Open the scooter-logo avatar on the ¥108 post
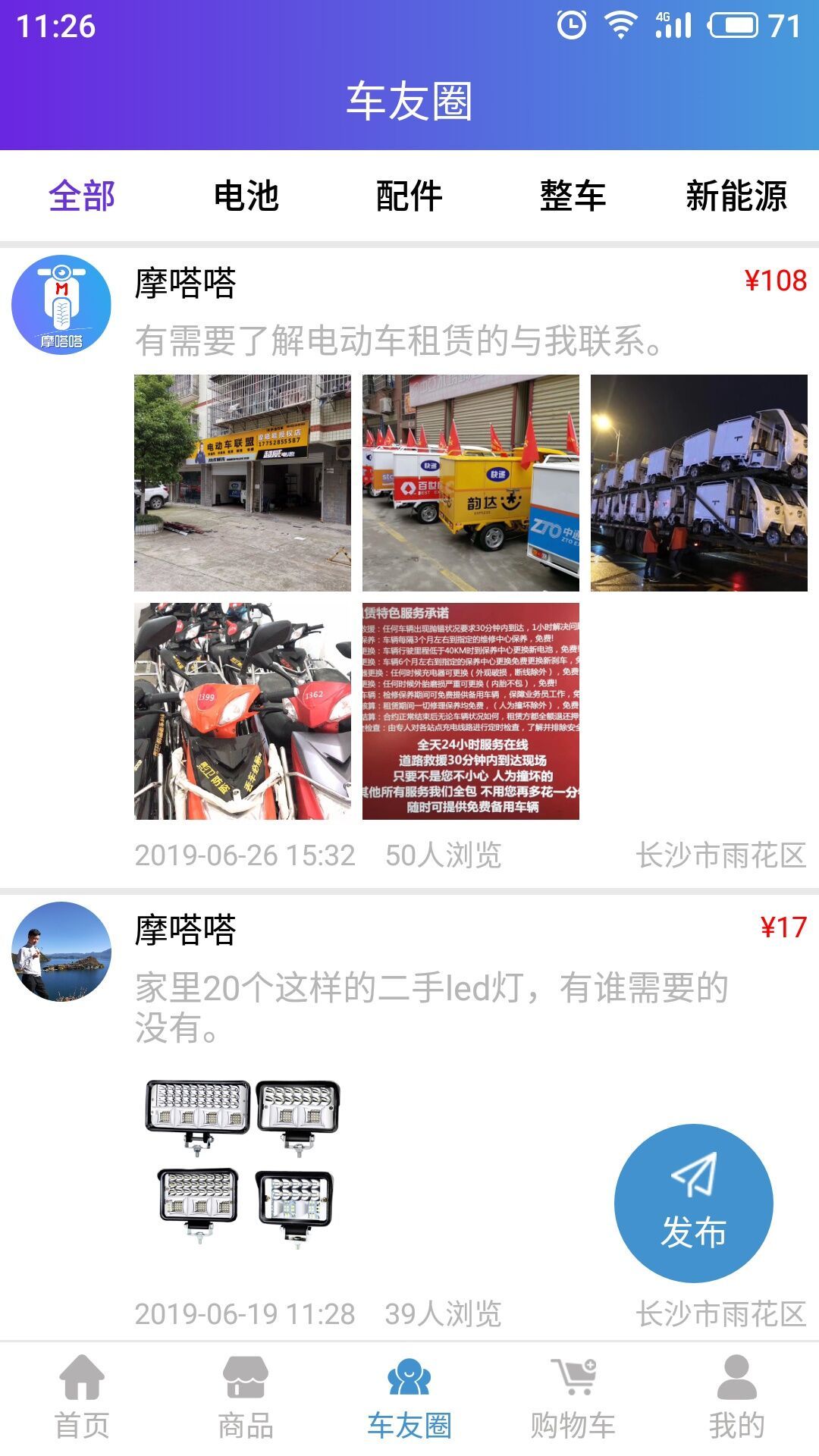The image size is (819, 1456). click(61, 305)
